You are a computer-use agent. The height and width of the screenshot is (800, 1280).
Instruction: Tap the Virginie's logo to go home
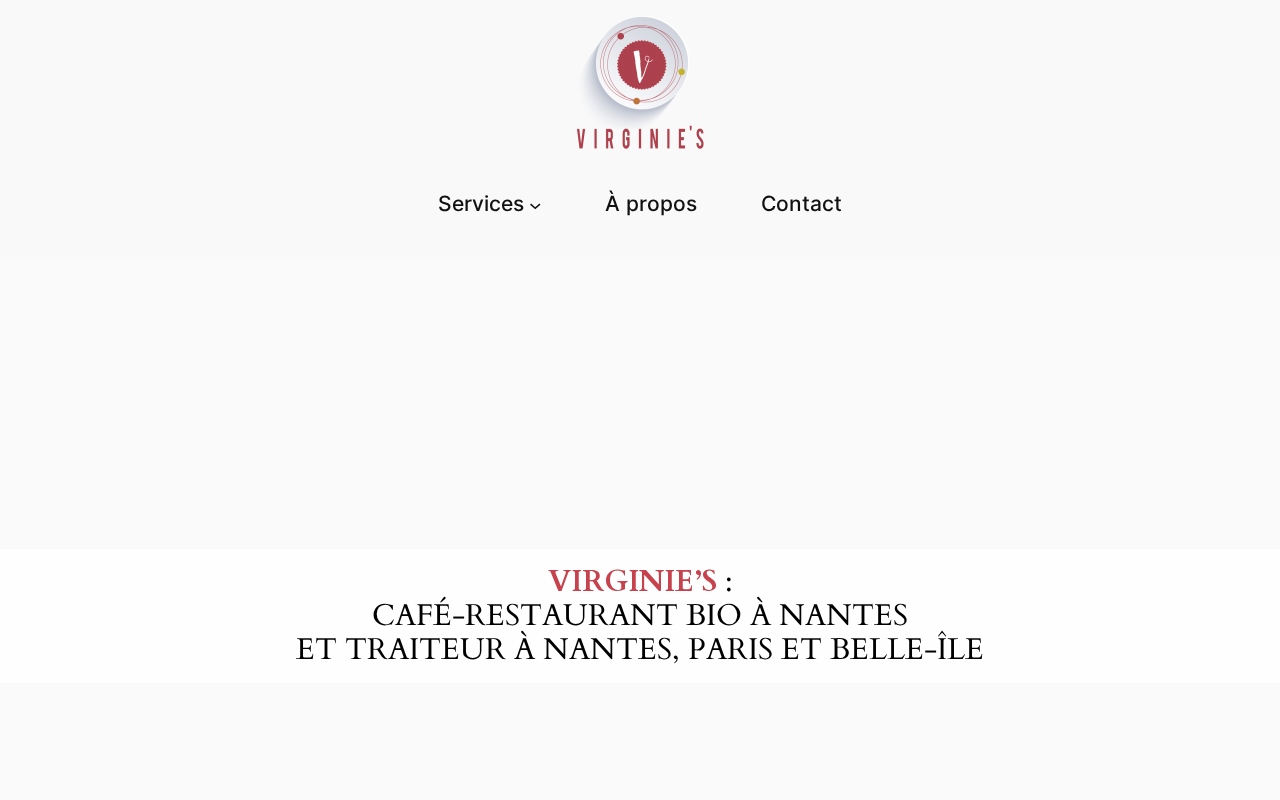click(640, 83)
